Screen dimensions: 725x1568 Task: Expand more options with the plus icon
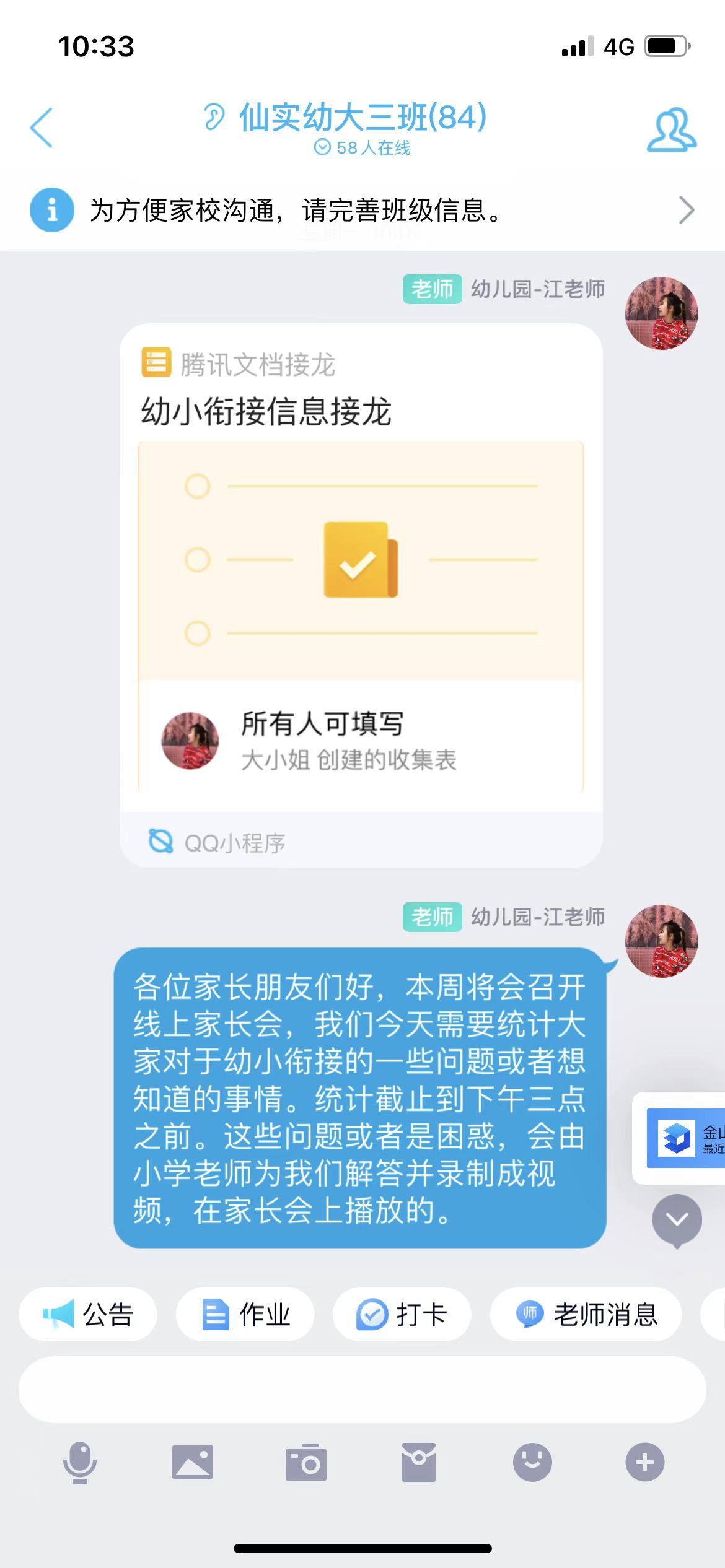(644, 1462)
